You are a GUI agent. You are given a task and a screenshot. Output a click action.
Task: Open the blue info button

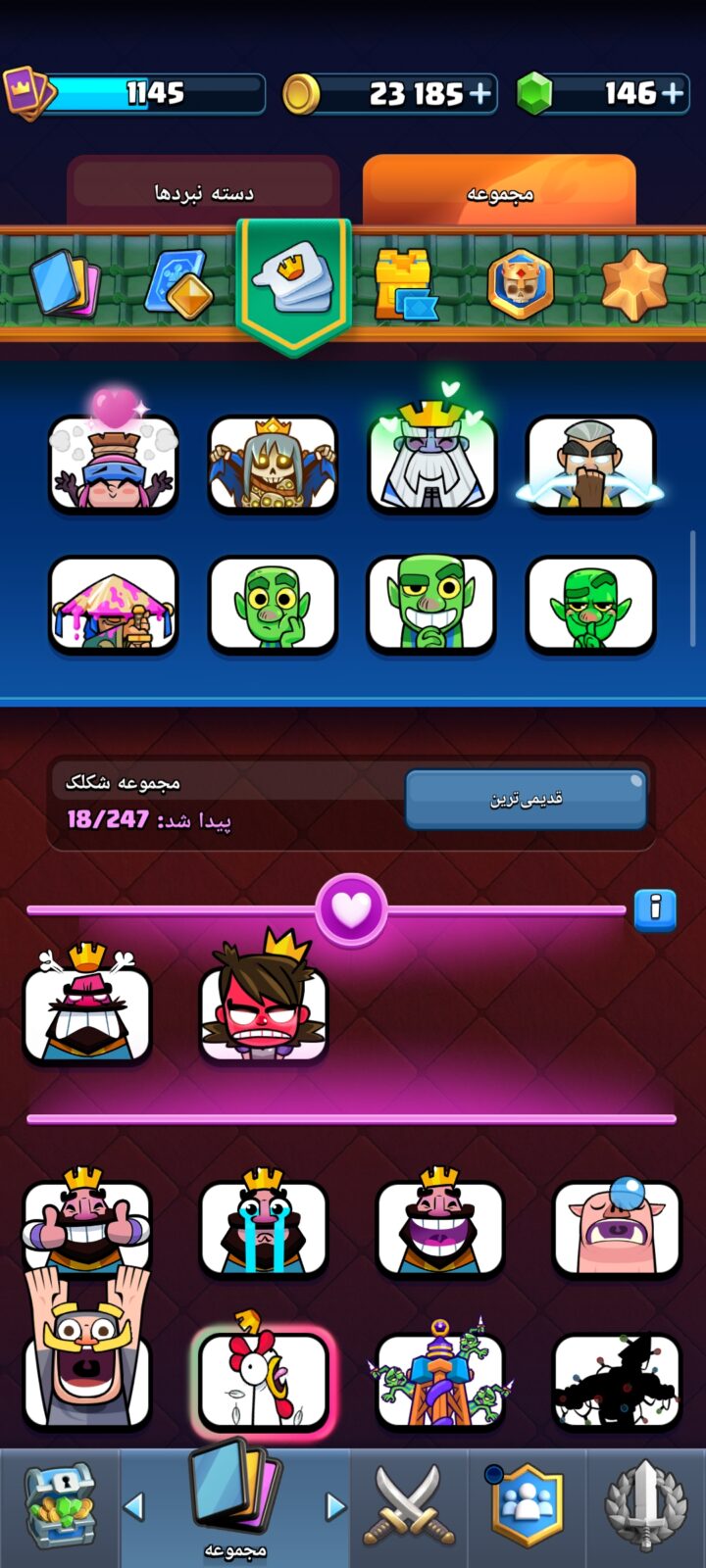pyautogui.click(x=655, y=909)
